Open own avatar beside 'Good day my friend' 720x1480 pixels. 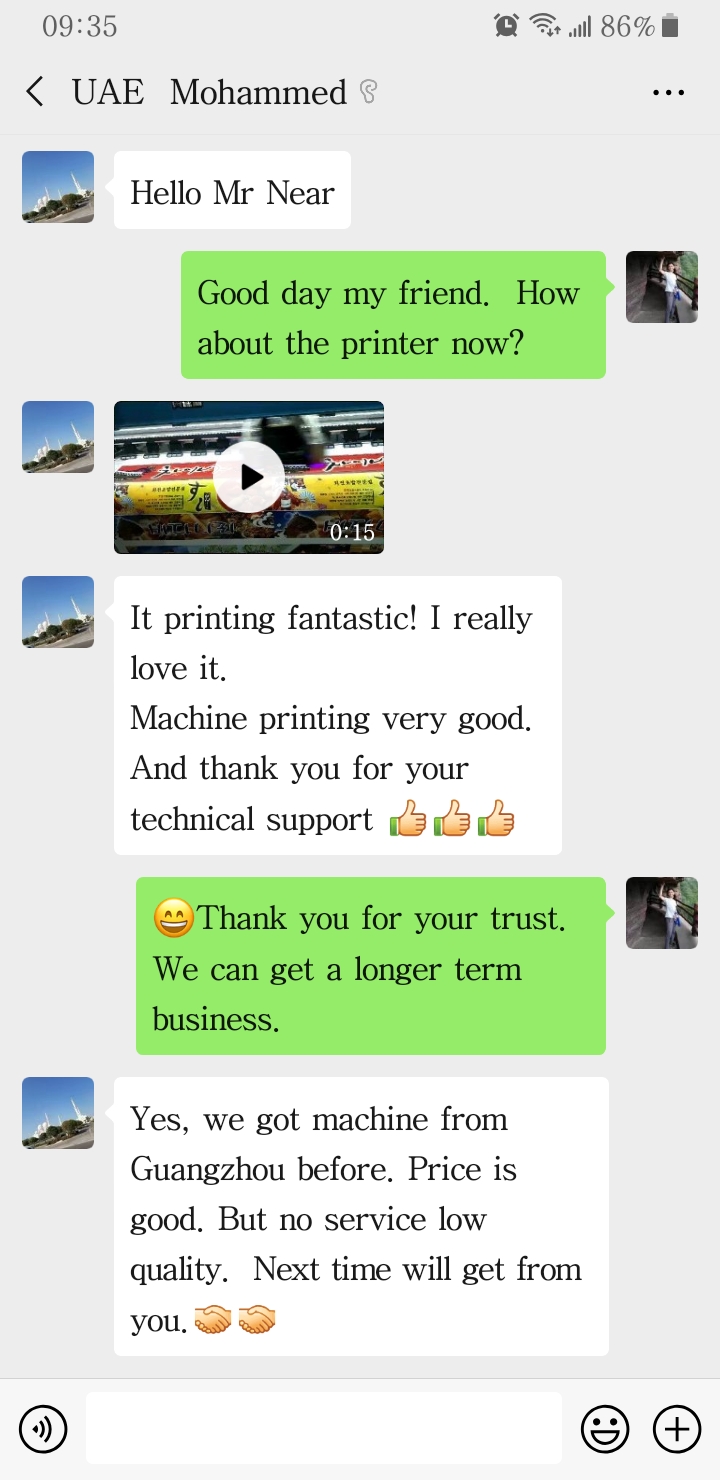[x=662, y=287]
